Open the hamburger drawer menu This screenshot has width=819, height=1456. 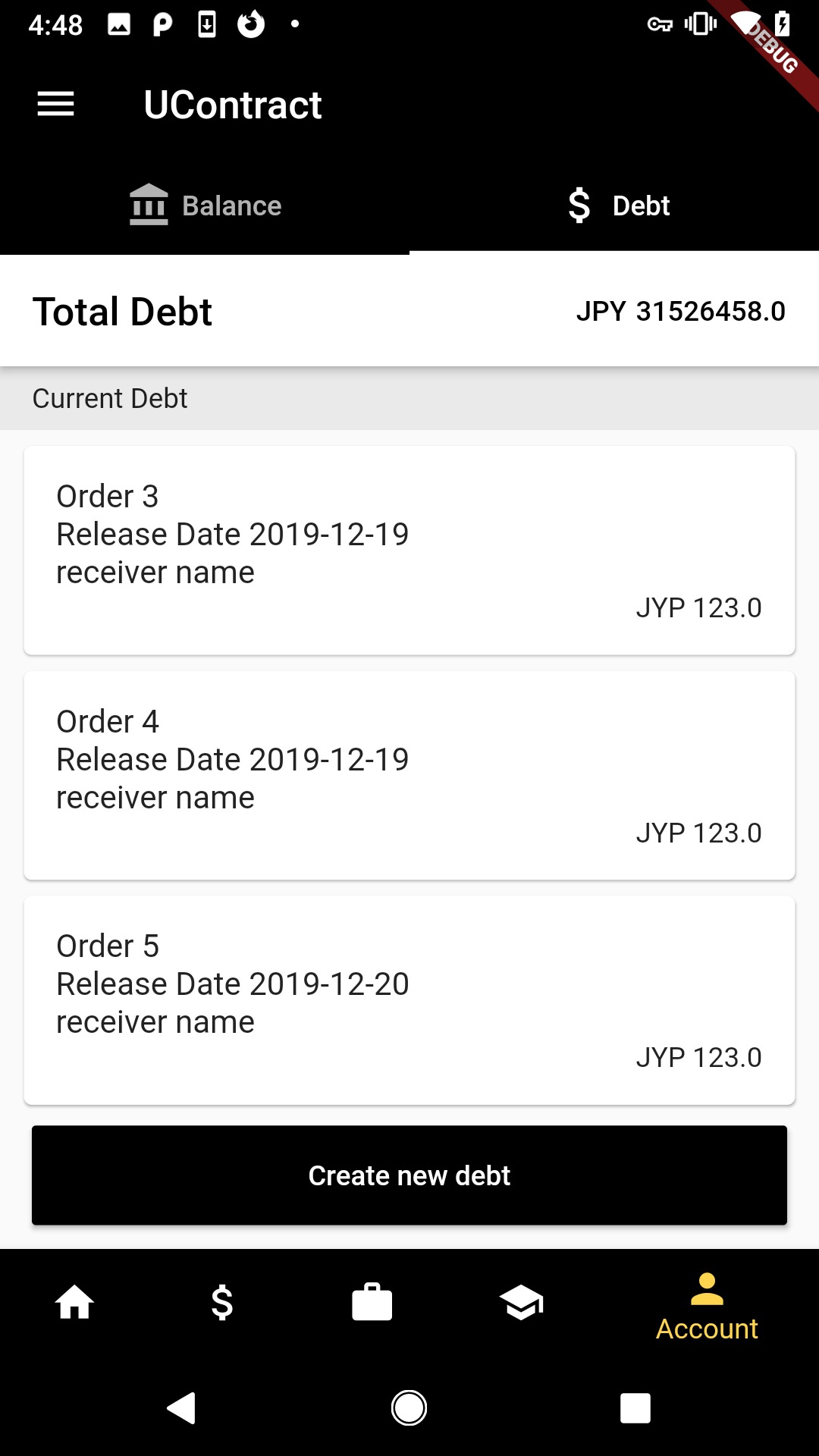56,104
